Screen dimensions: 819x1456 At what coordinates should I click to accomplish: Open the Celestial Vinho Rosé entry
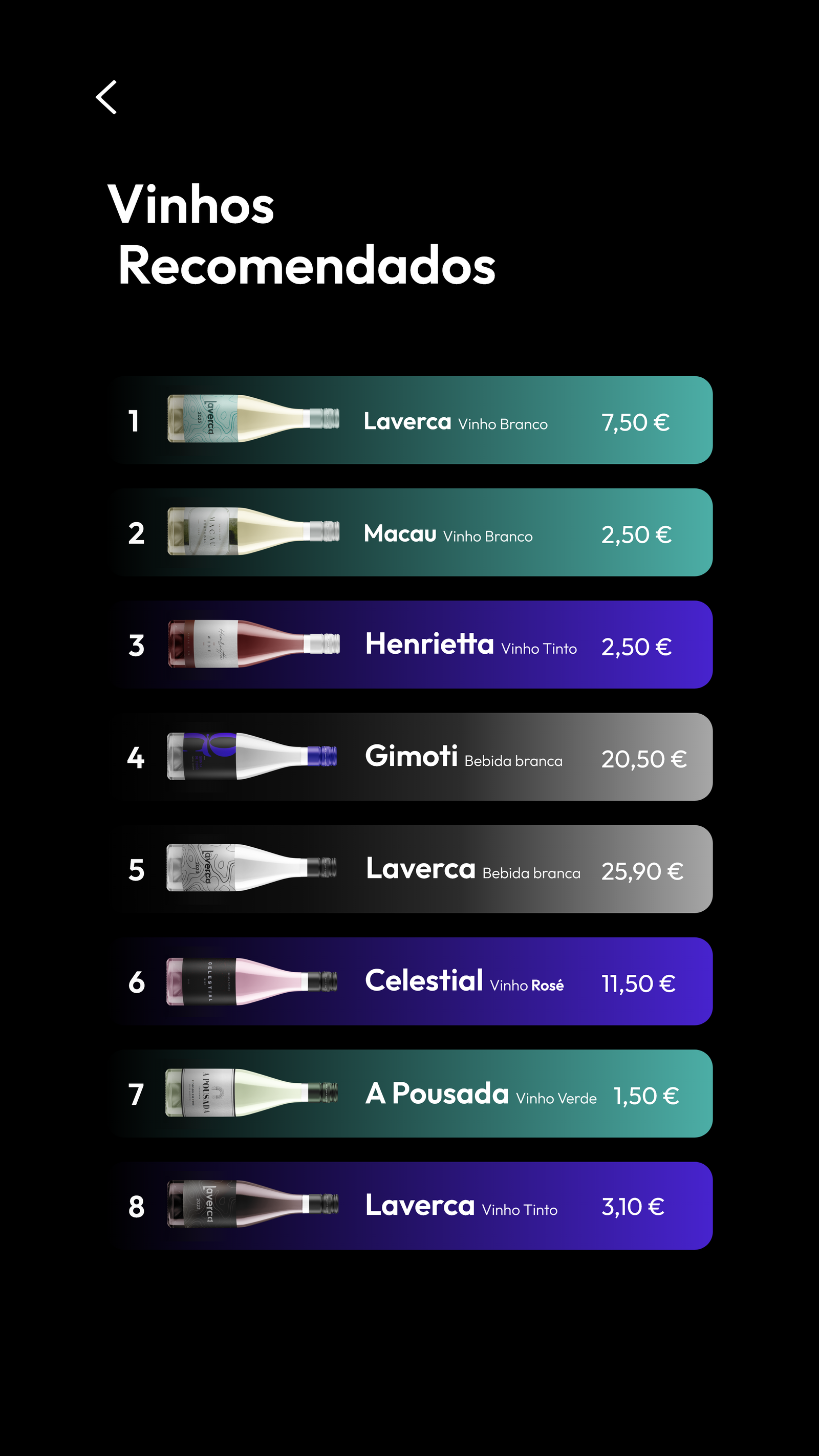412,981
